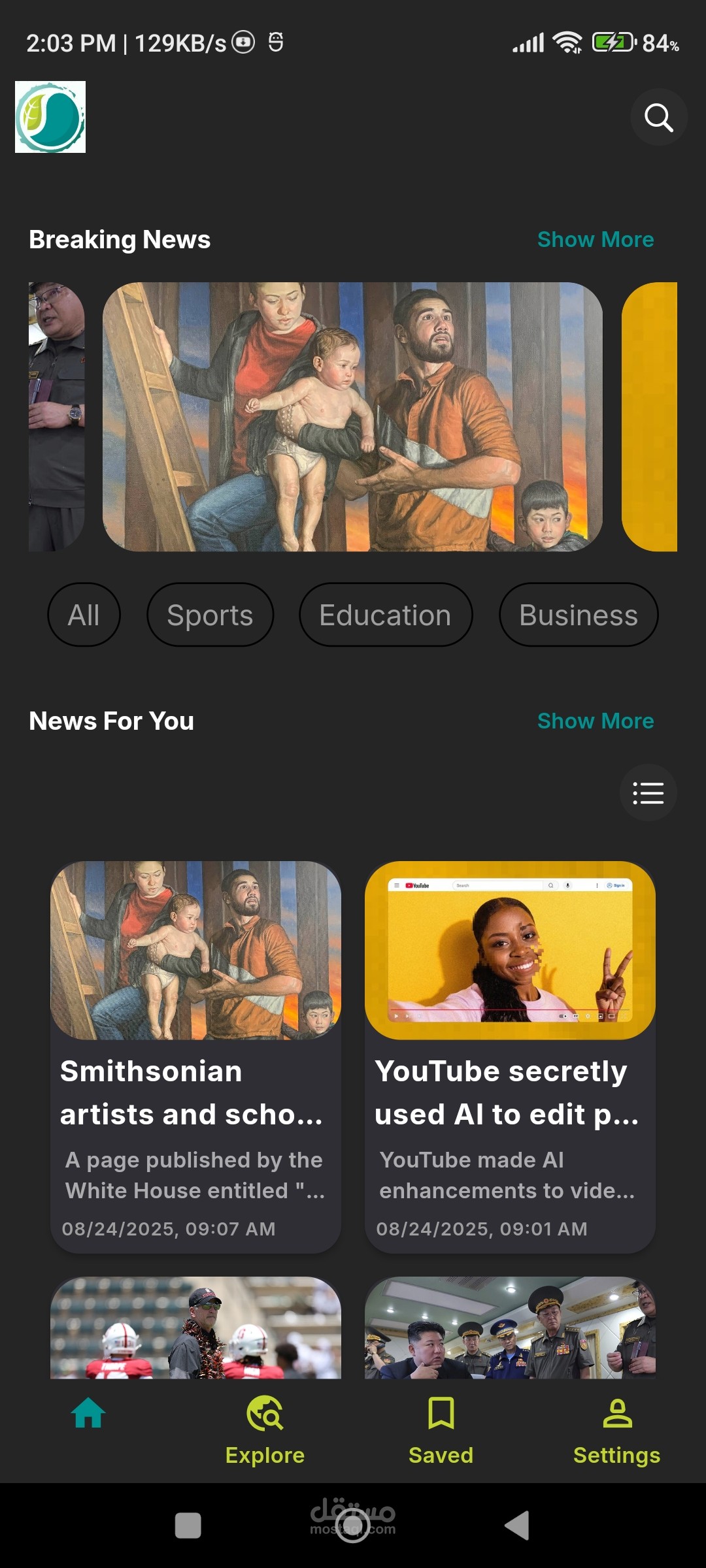The image size is (706, 1568).
Task: Open the football players news card
Action: [195, 1328]
